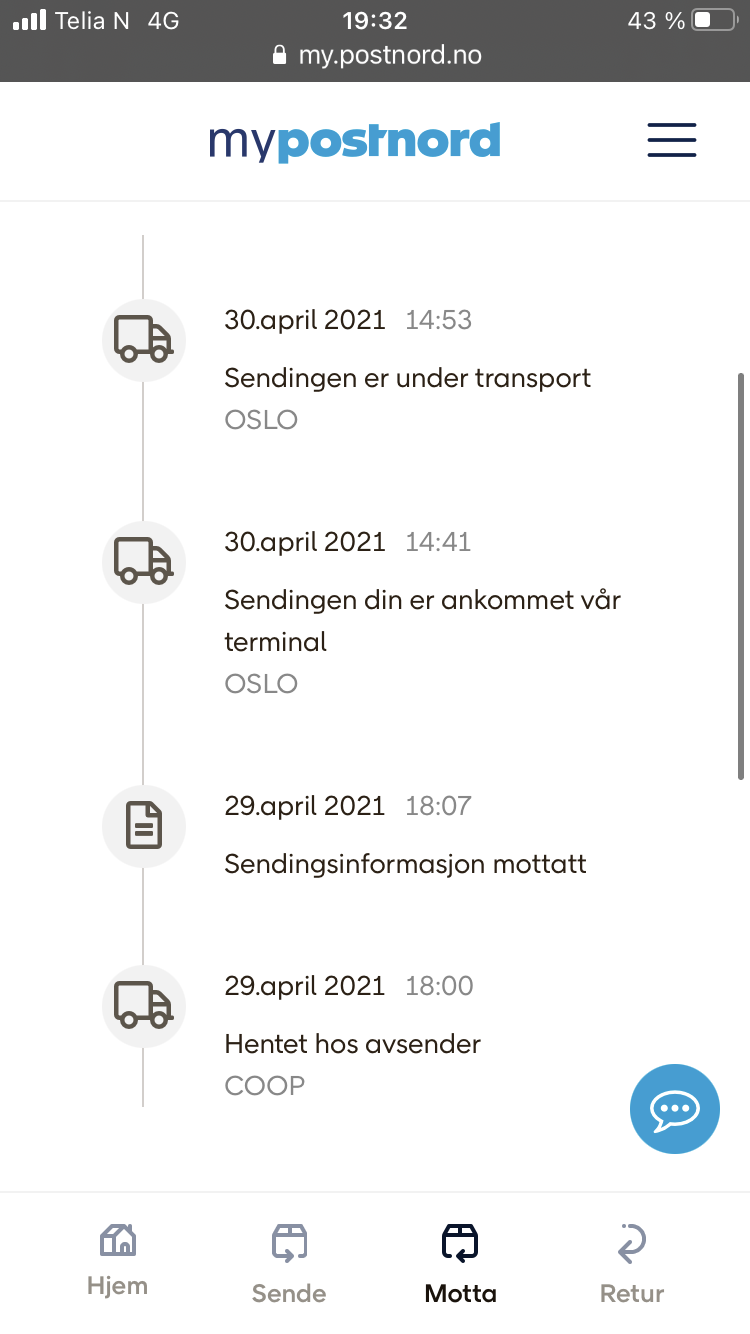Viewport: 750px width, 1334px height.
Task: Tap the my.postnord.no address bar
Action: click(x=375, y=55)
